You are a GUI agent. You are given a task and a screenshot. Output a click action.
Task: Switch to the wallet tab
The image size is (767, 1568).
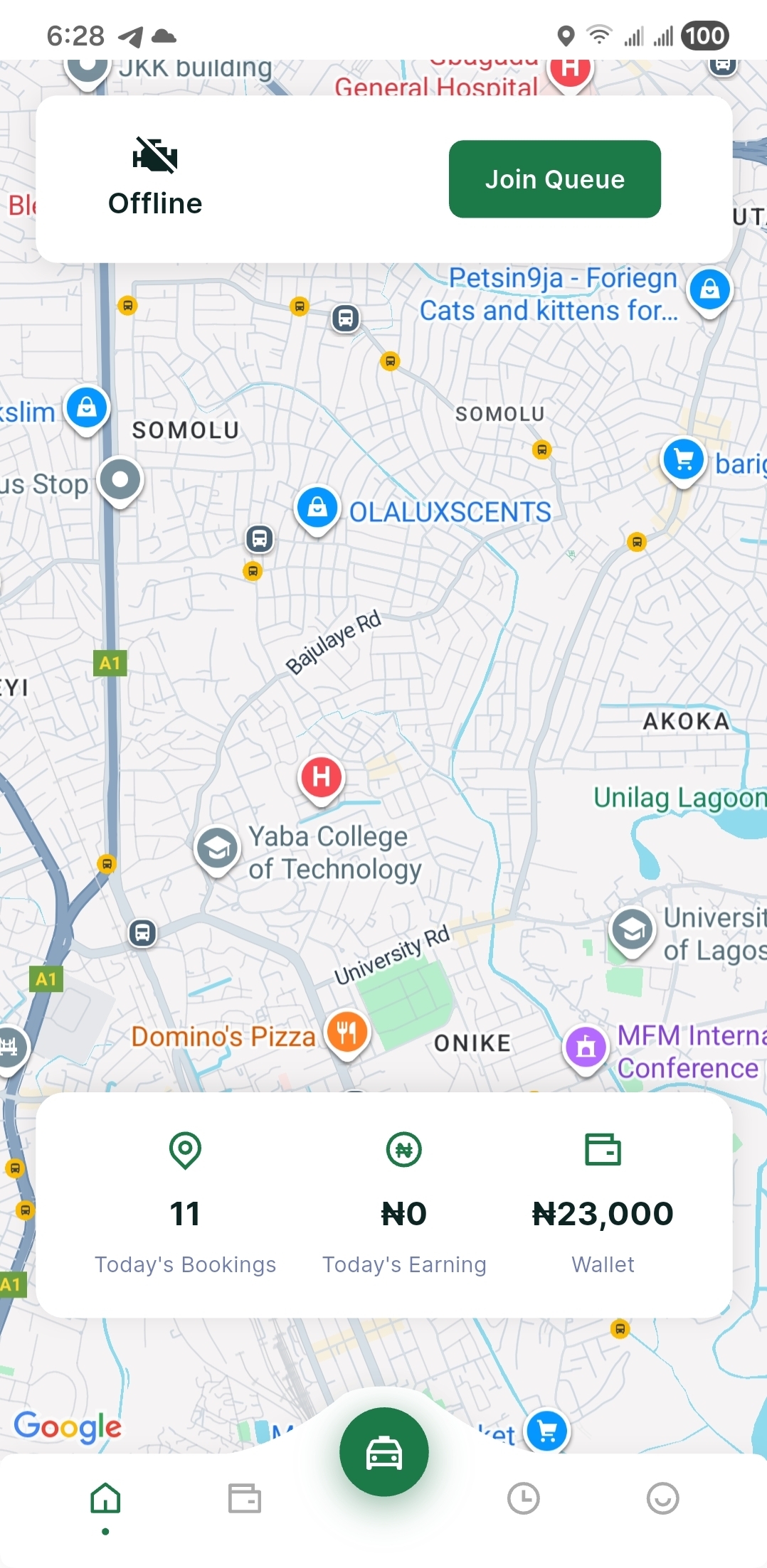click(244, 1498)
